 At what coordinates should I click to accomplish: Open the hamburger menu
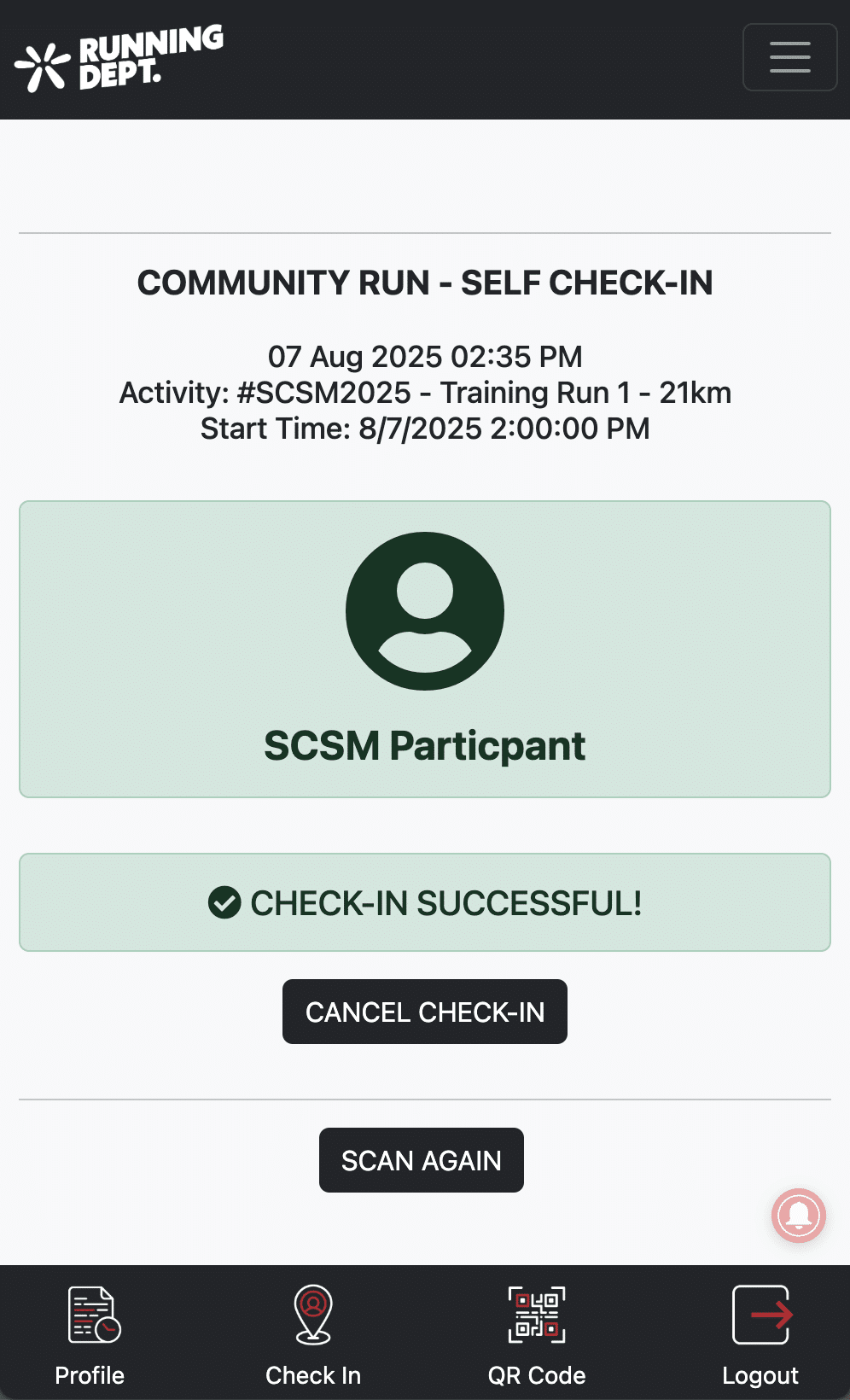[x=789, y=57]
